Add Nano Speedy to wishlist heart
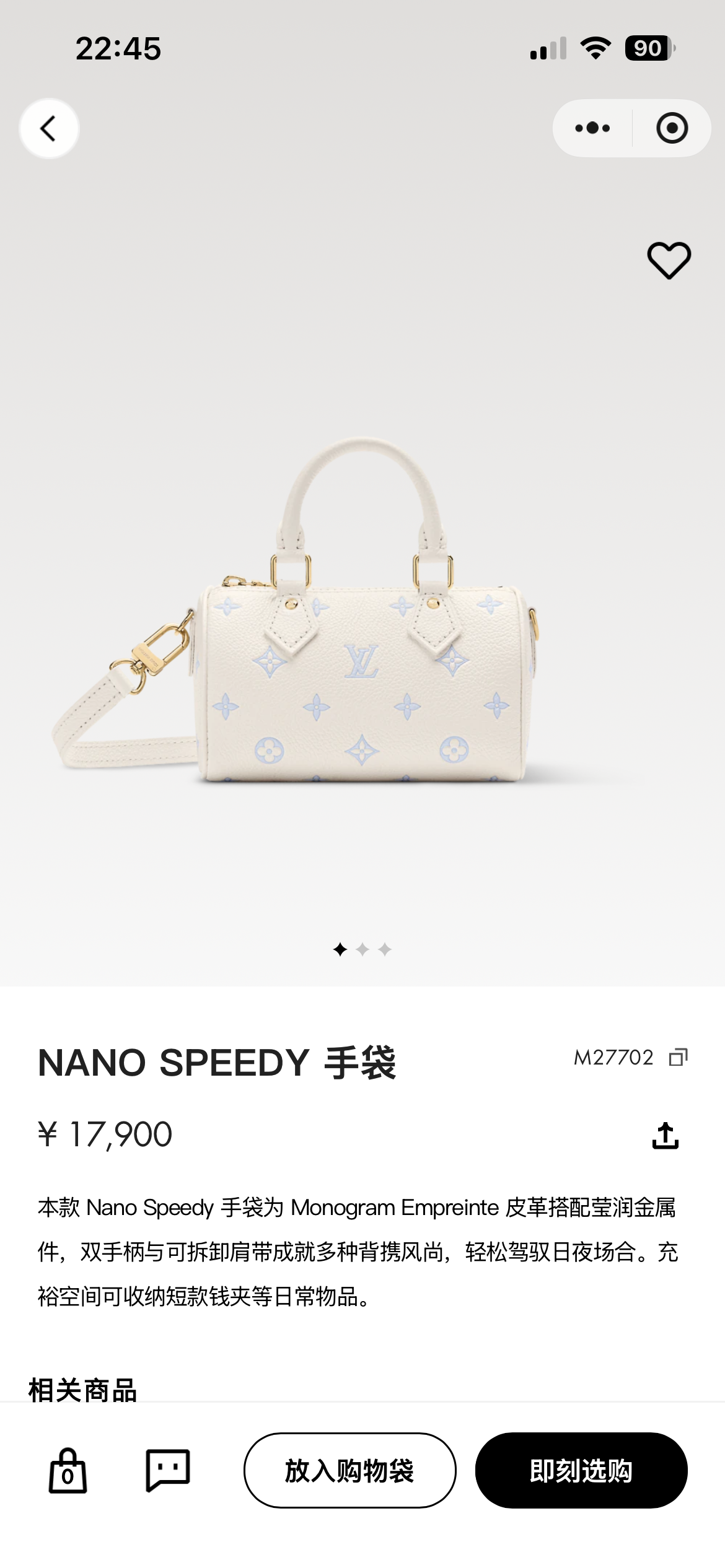Screen dimensions: 725x1568 (x=669, y=260)
